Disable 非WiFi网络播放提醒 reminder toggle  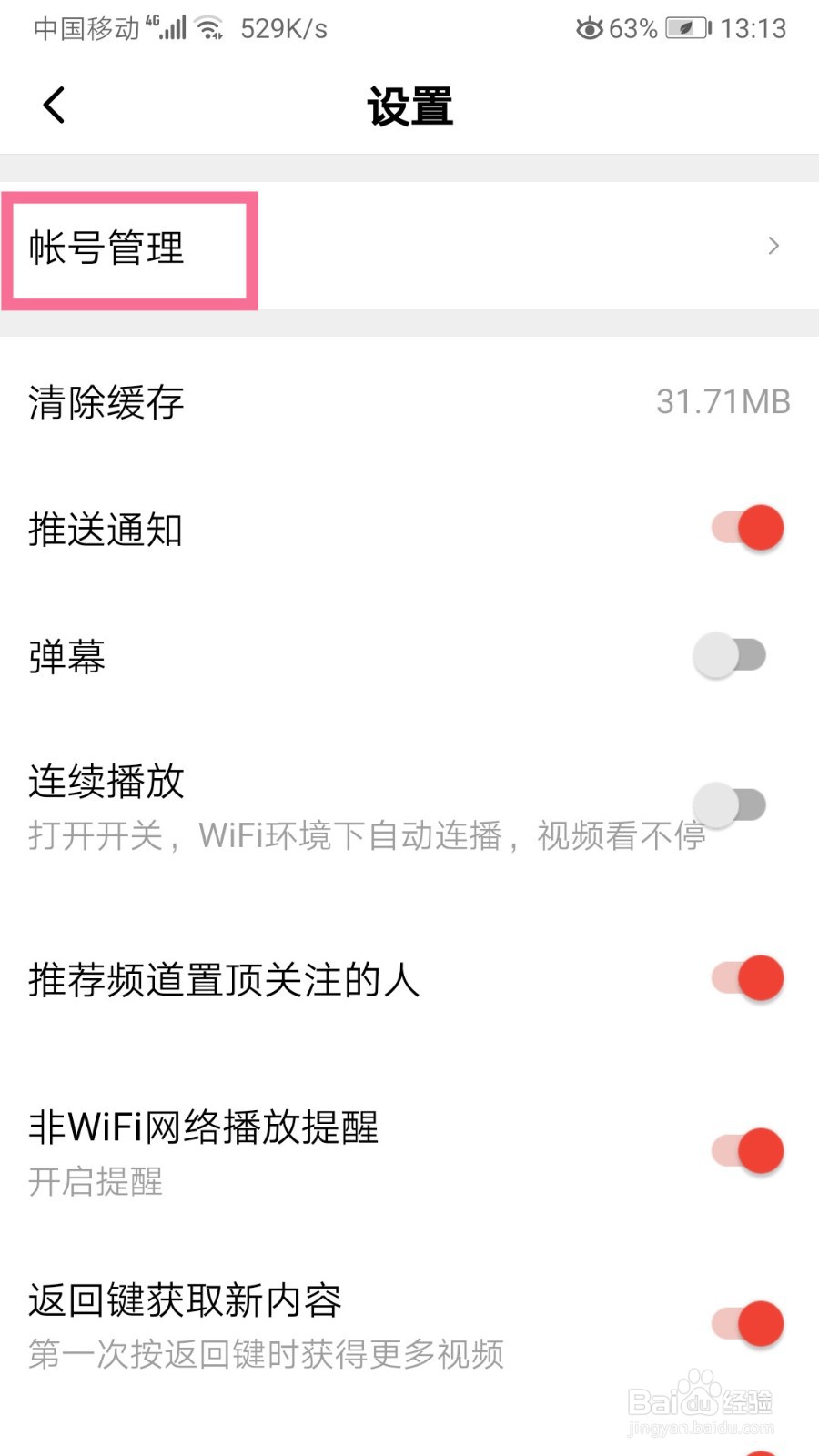pos(746,1150)
